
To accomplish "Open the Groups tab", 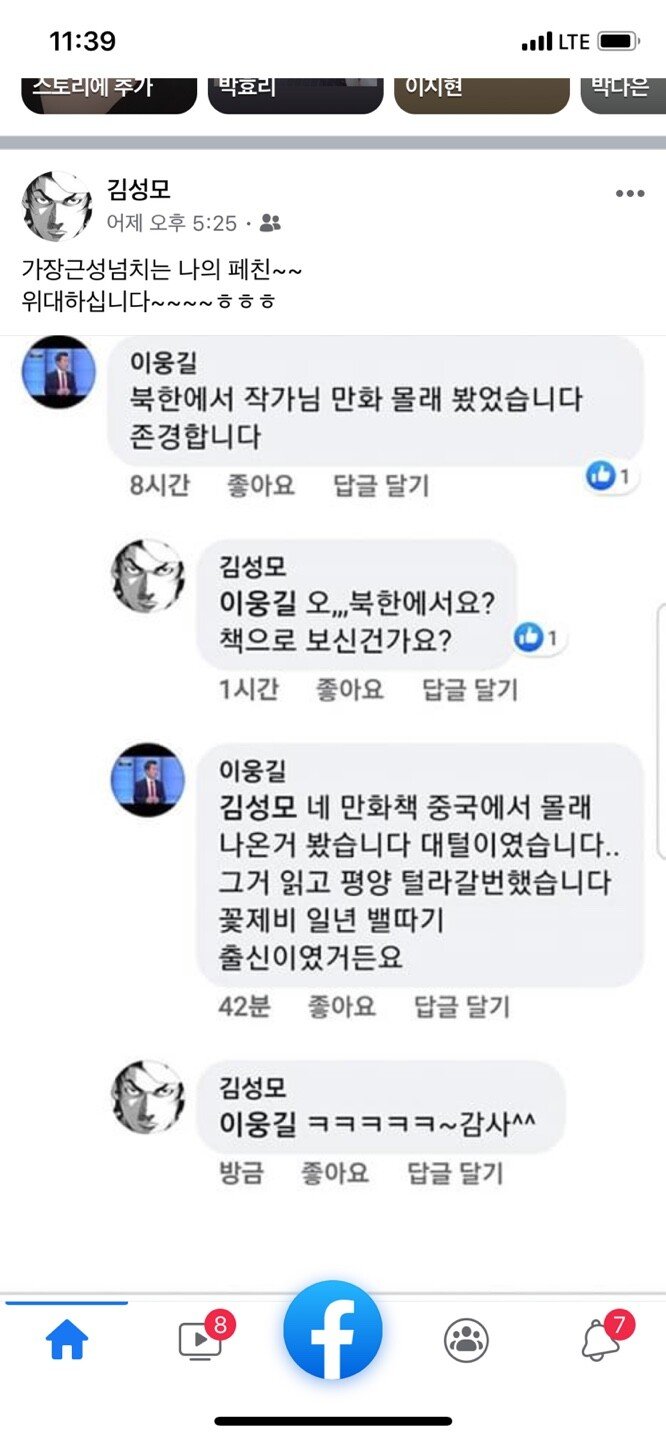I will click(466, 1340).
